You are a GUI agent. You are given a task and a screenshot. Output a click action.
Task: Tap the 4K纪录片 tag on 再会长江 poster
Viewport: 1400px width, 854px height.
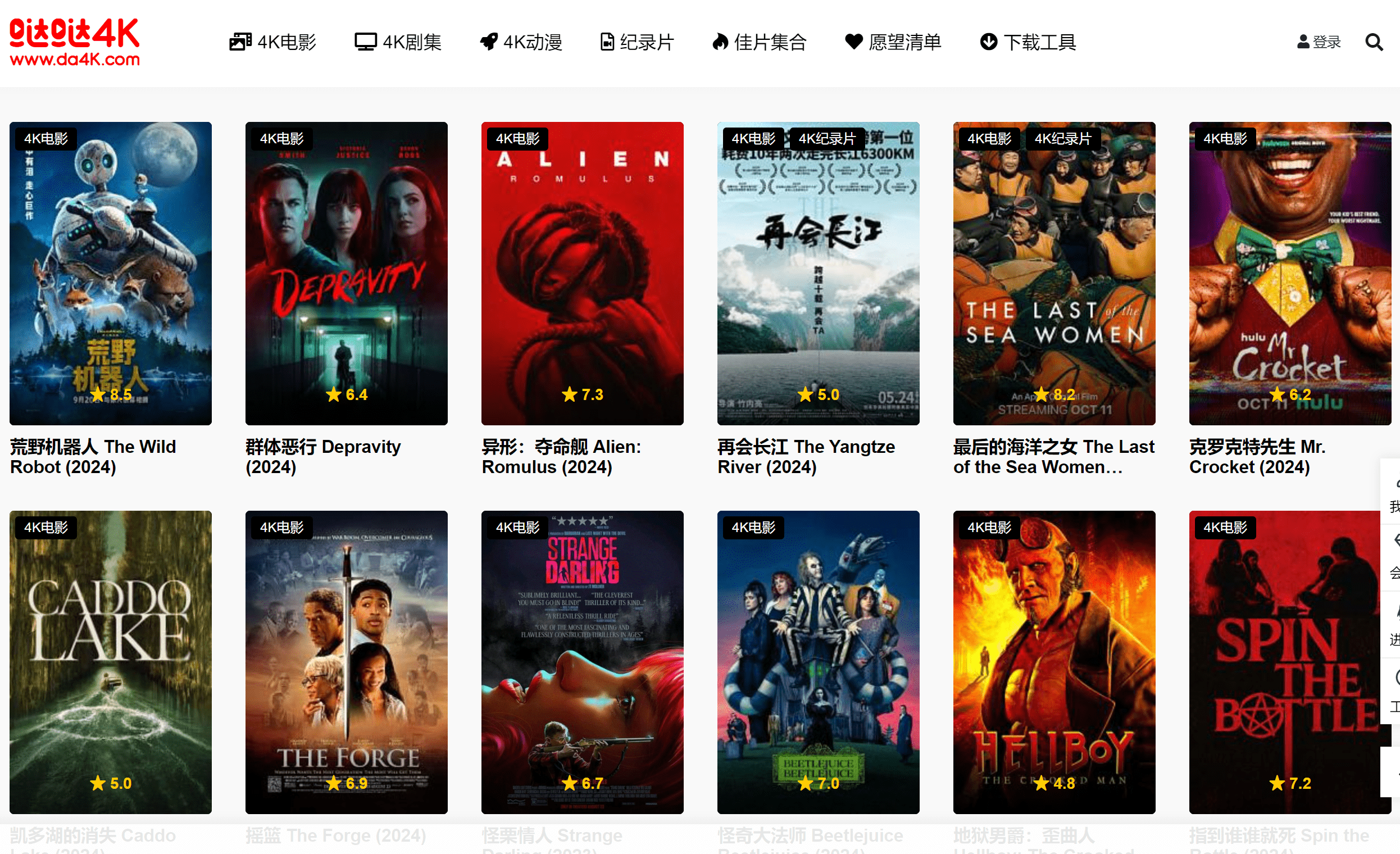pyautogui.click(x=827, y=139)
